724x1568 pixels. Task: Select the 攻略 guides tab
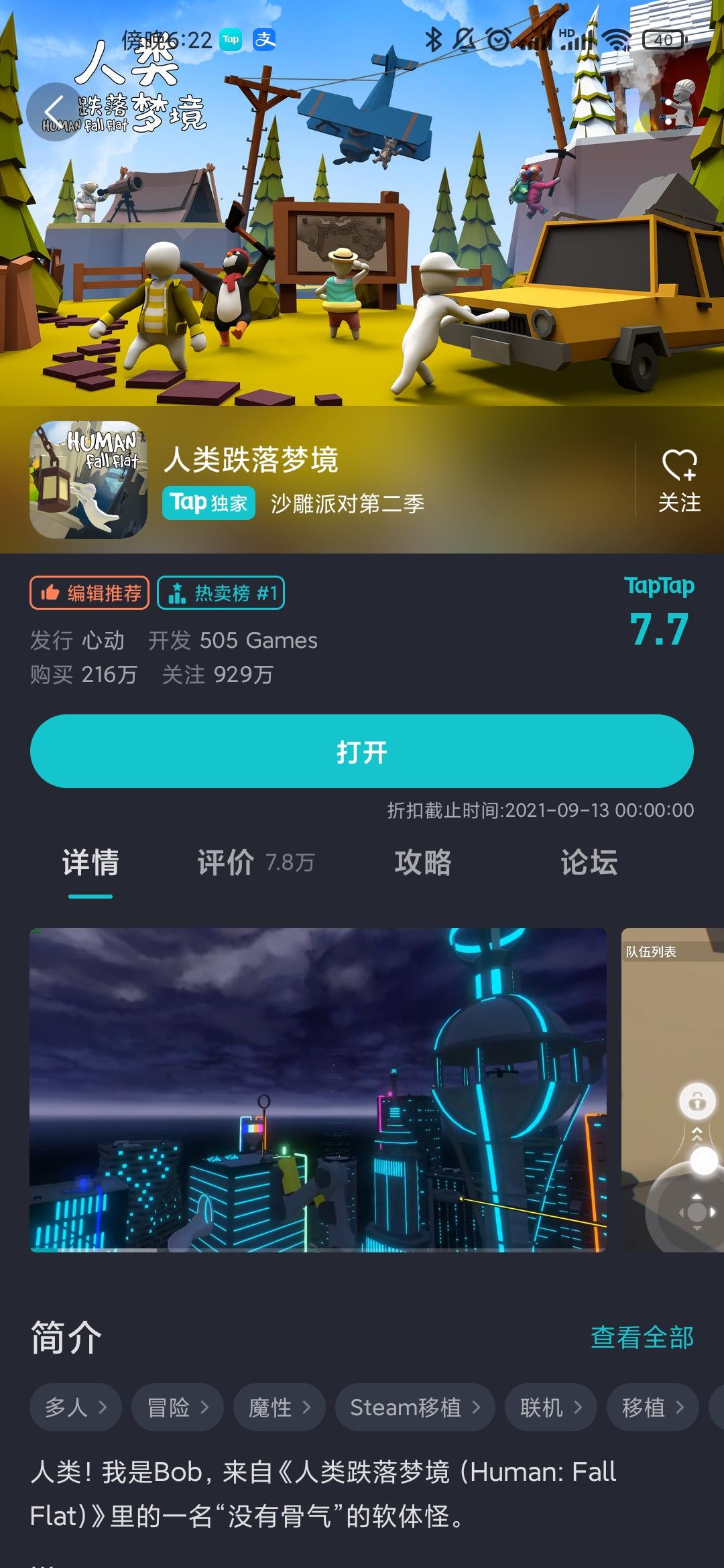(x=423, y=864)
